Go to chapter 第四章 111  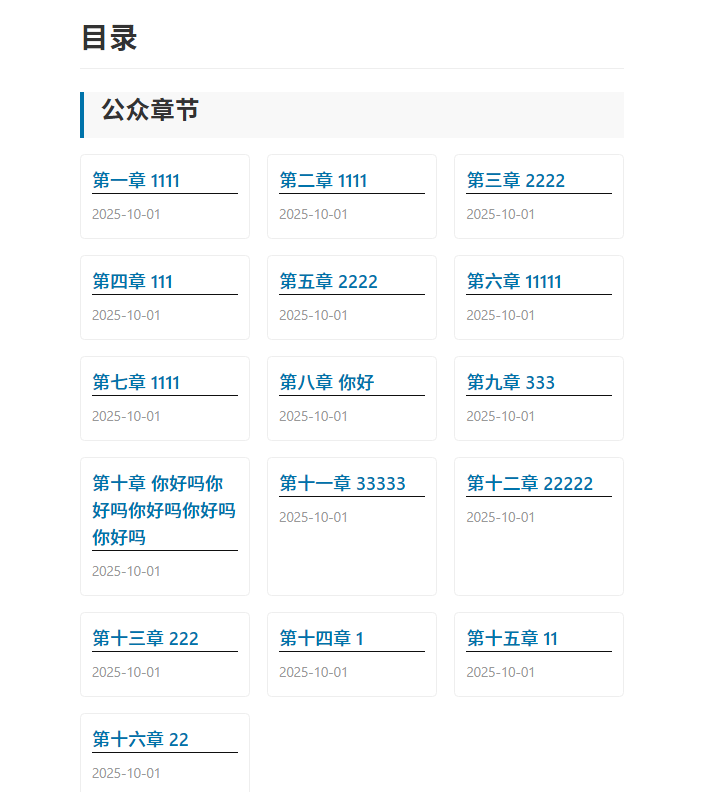(x=132, y=282)
